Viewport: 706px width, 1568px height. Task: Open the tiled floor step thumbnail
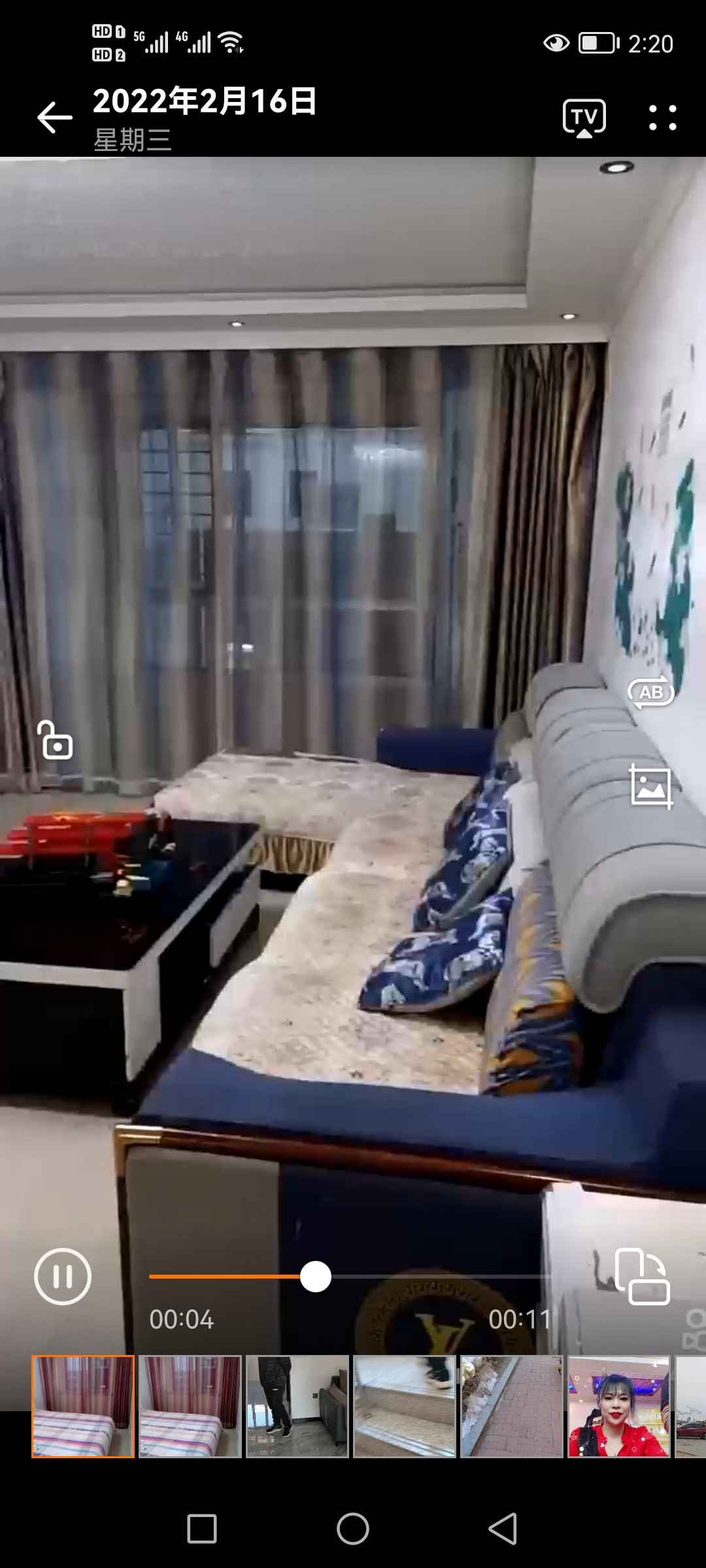click(405, 1406)
